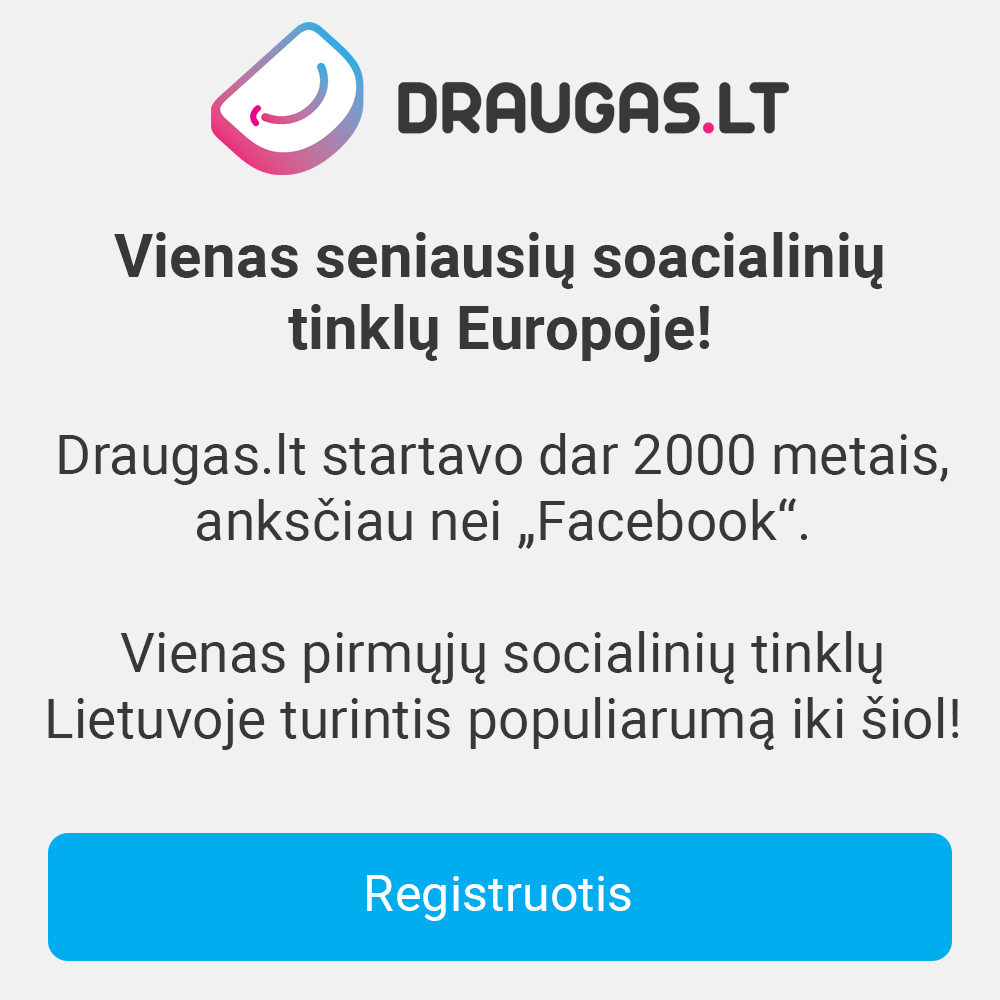Tap the Registruotis button
This screenshot has width=1000, height=1000.
click(x=499, y=896)
